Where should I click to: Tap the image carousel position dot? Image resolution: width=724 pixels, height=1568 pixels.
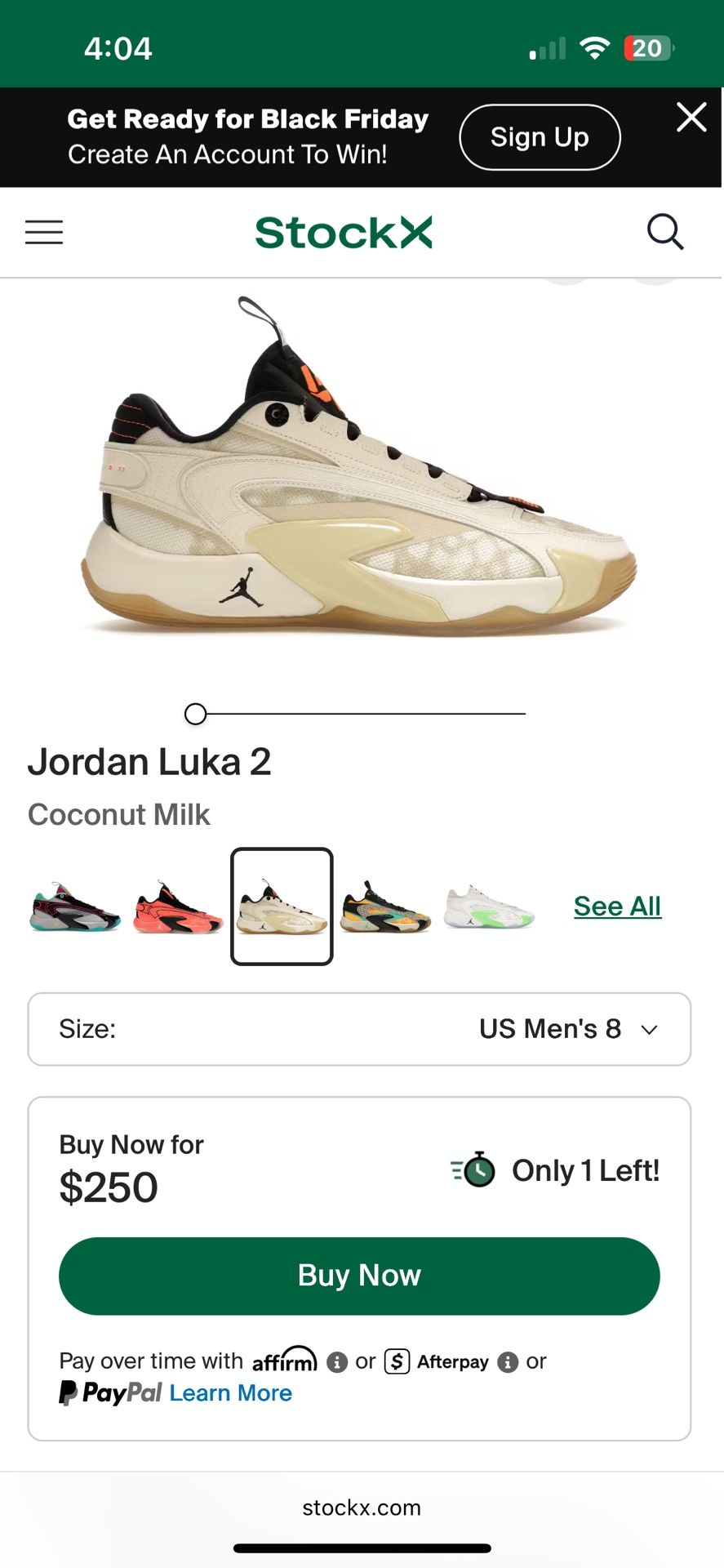[196, 714]
